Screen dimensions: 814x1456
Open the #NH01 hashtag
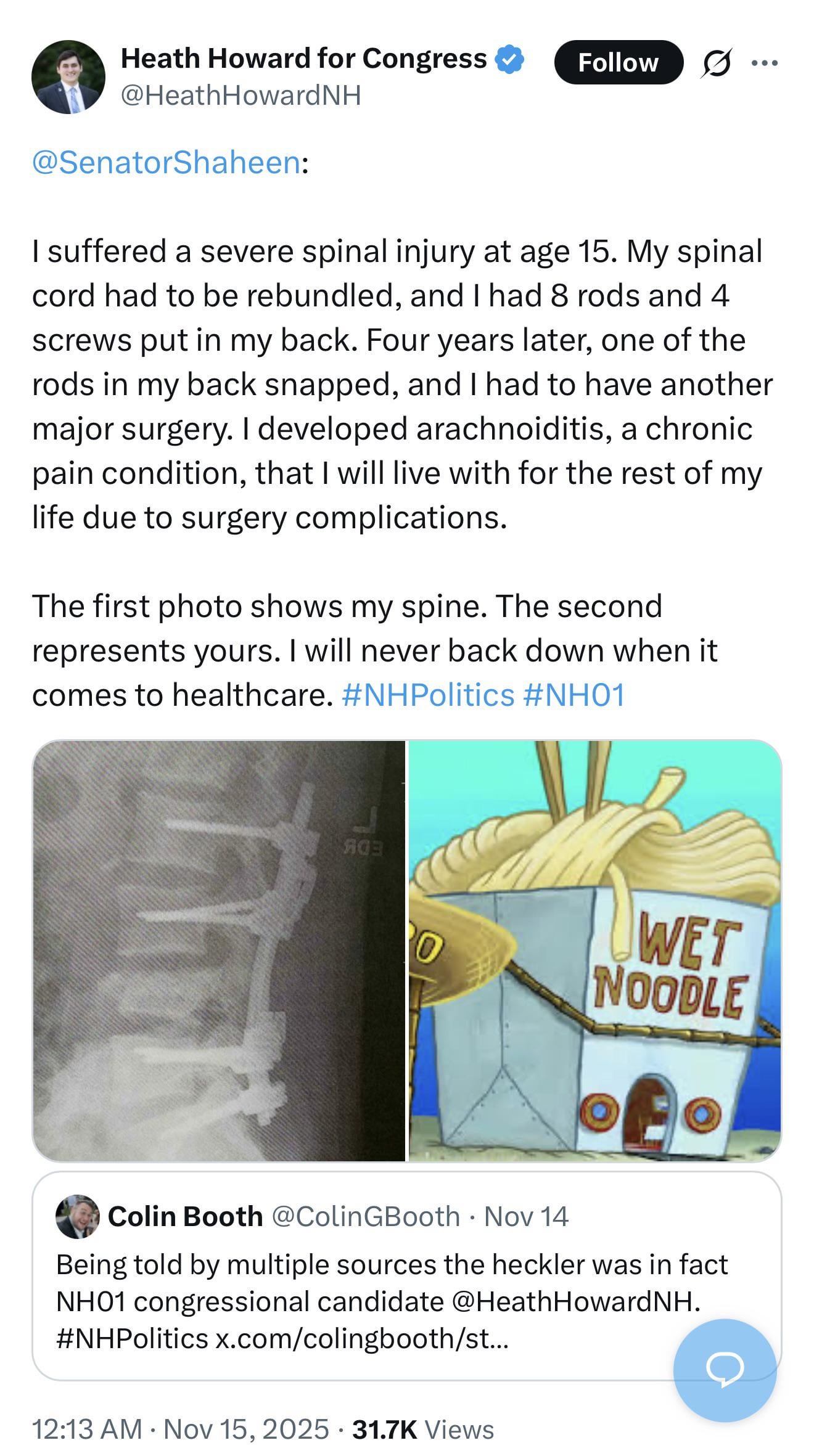[573, 695]
